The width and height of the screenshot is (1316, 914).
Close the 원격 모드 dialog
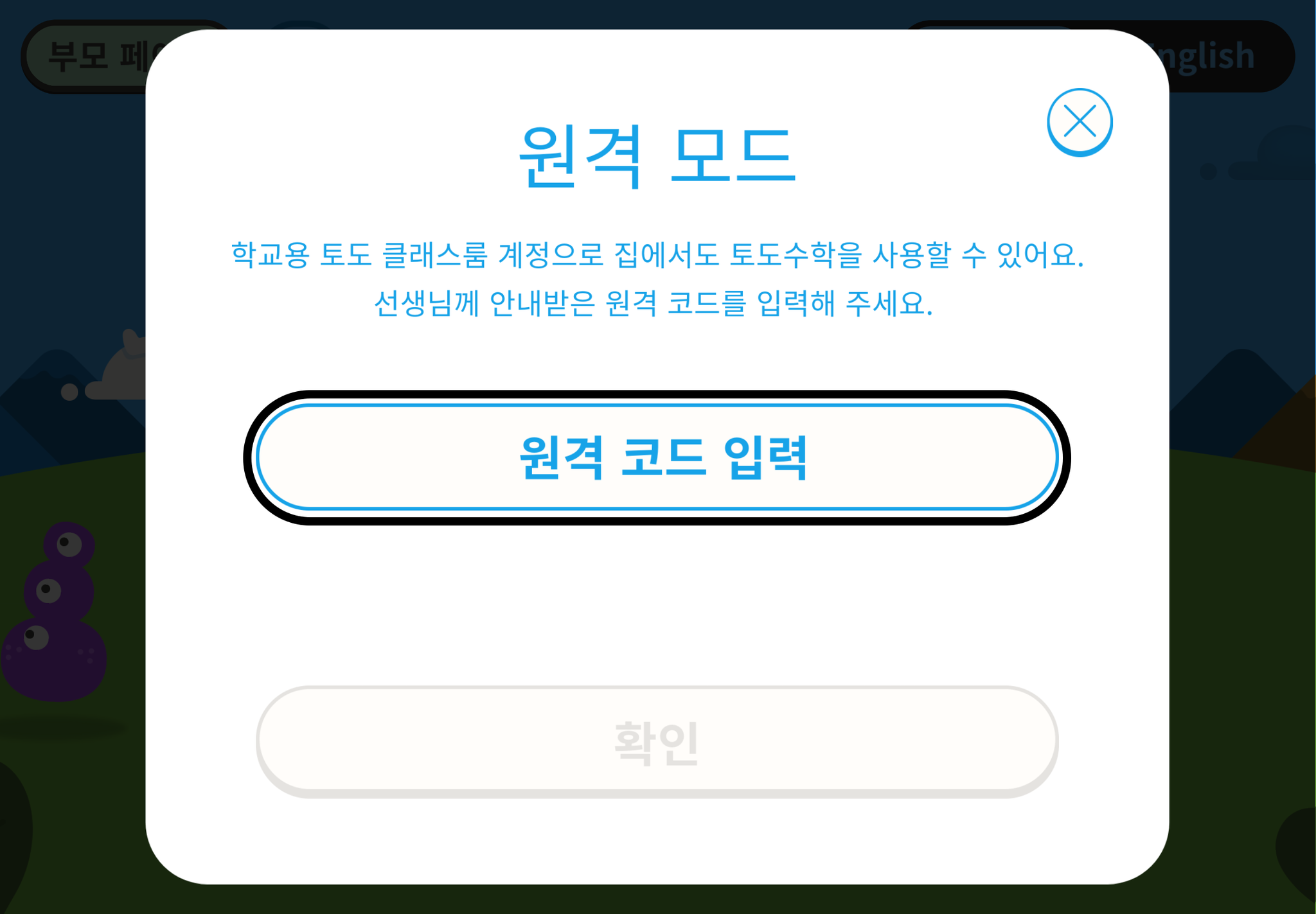point(1080,121)
